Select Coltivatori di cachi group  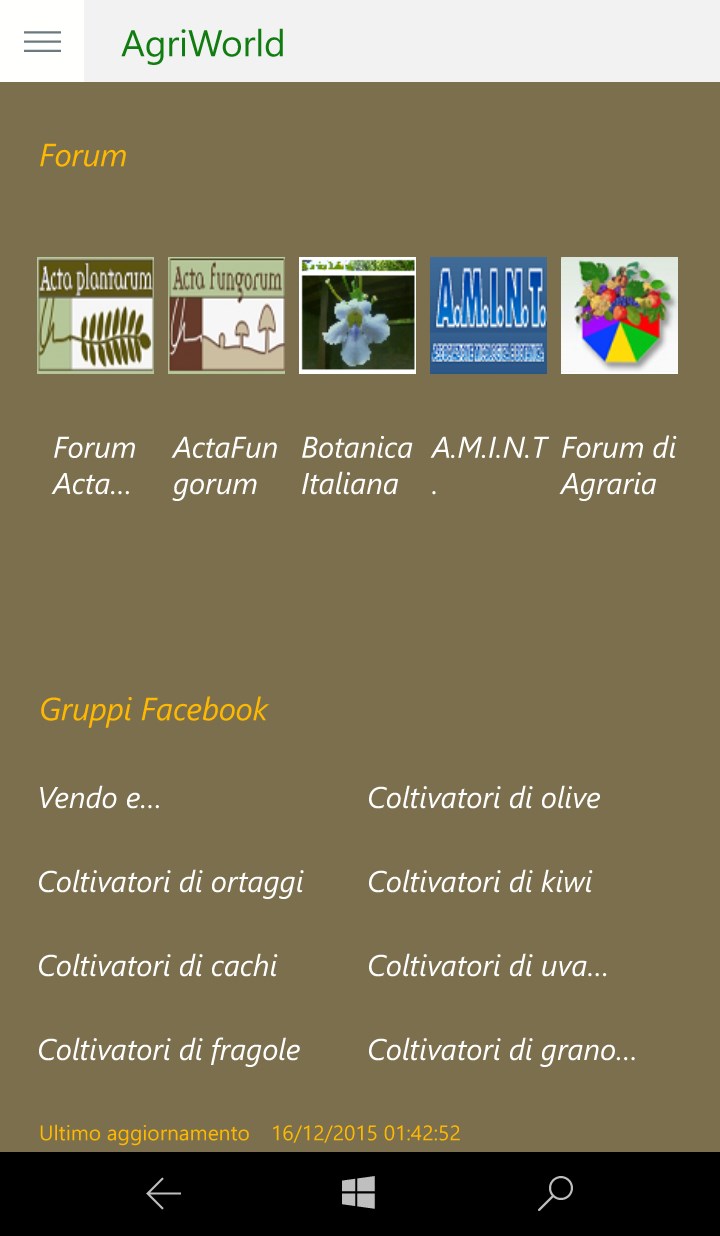(158, 966)
